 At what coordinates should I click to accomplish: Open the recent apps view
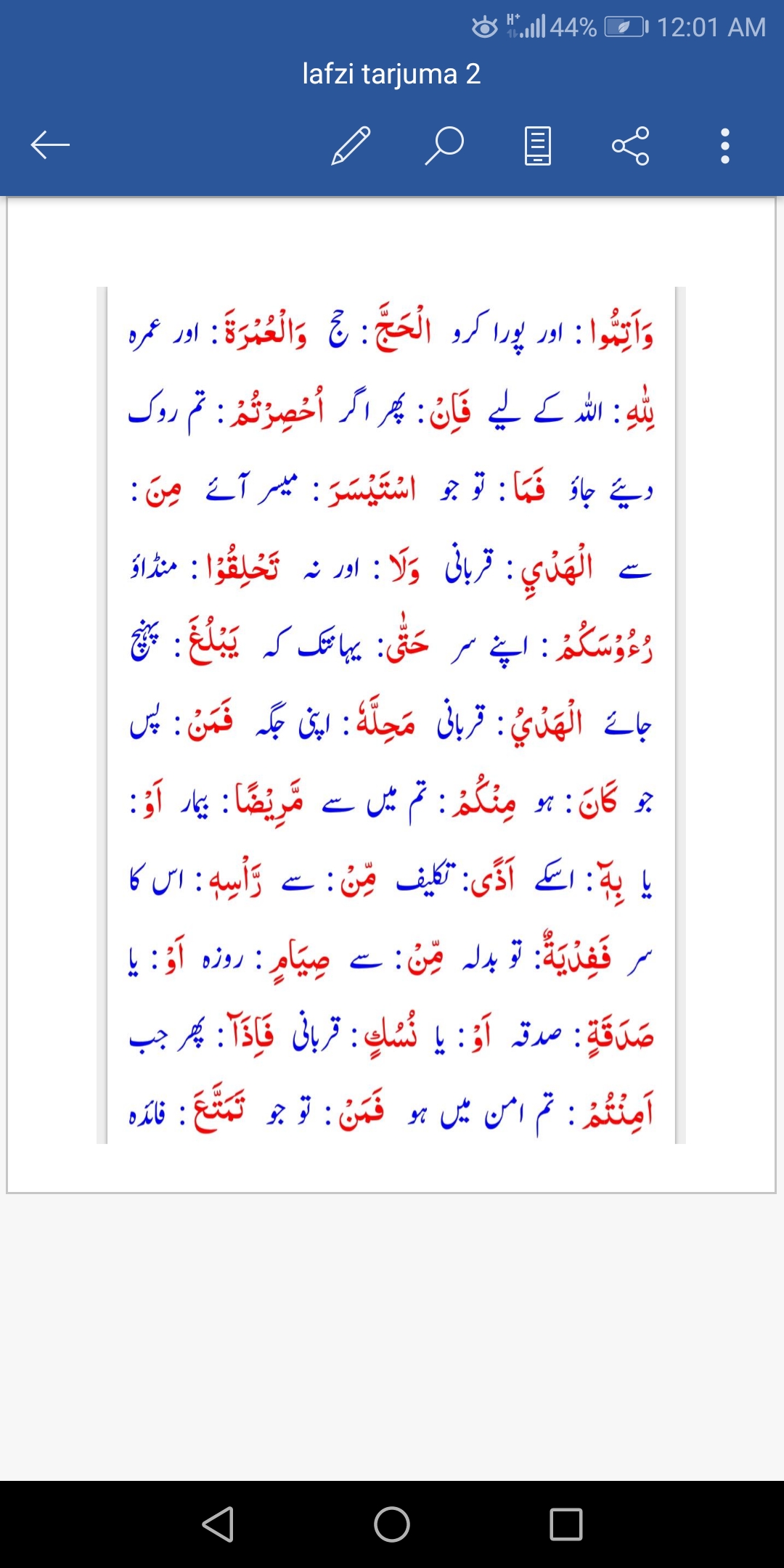[566, 1524]
